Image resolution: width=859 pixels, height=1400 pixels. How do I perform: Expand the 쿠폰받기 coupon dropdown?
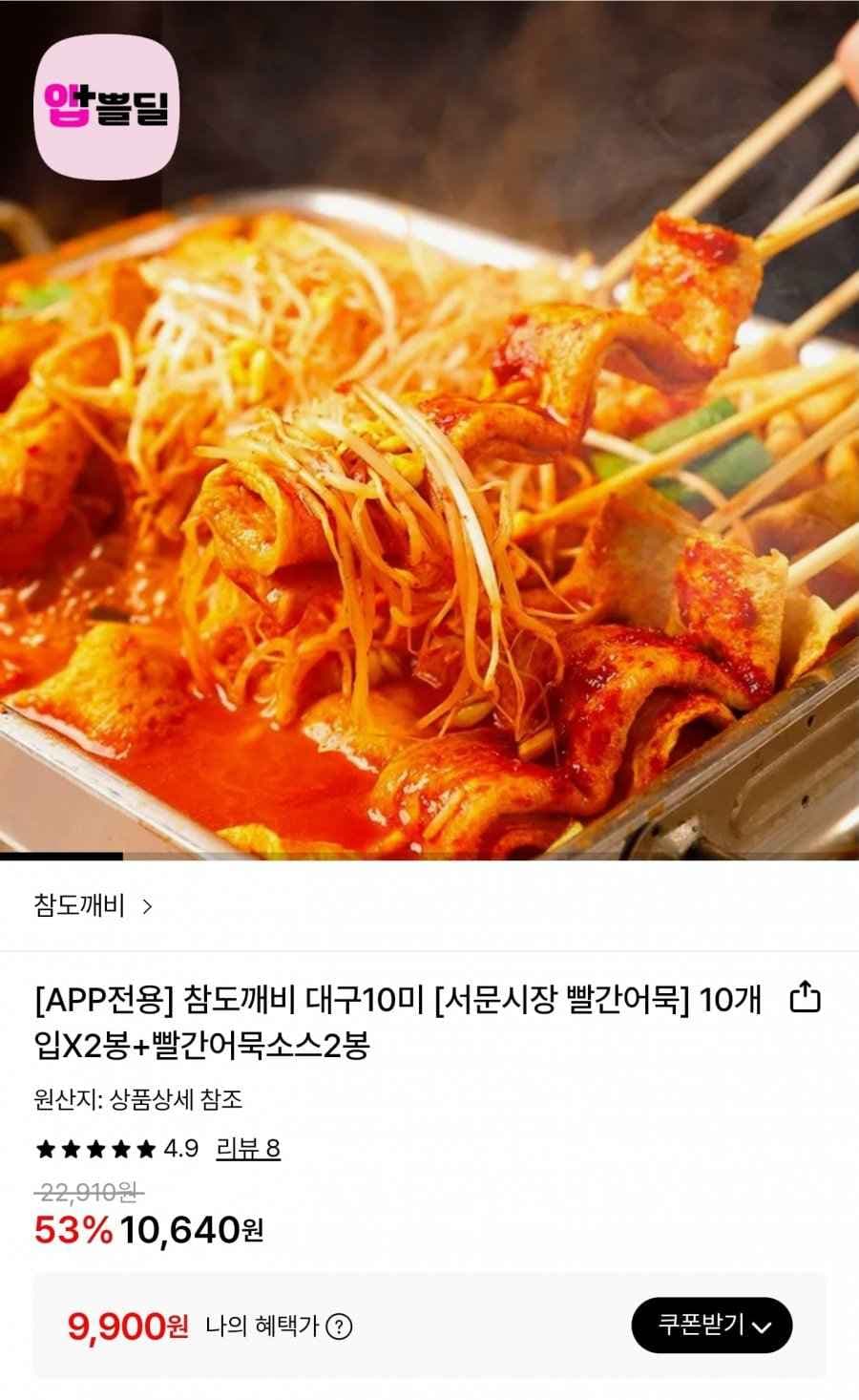[715, 1324]
